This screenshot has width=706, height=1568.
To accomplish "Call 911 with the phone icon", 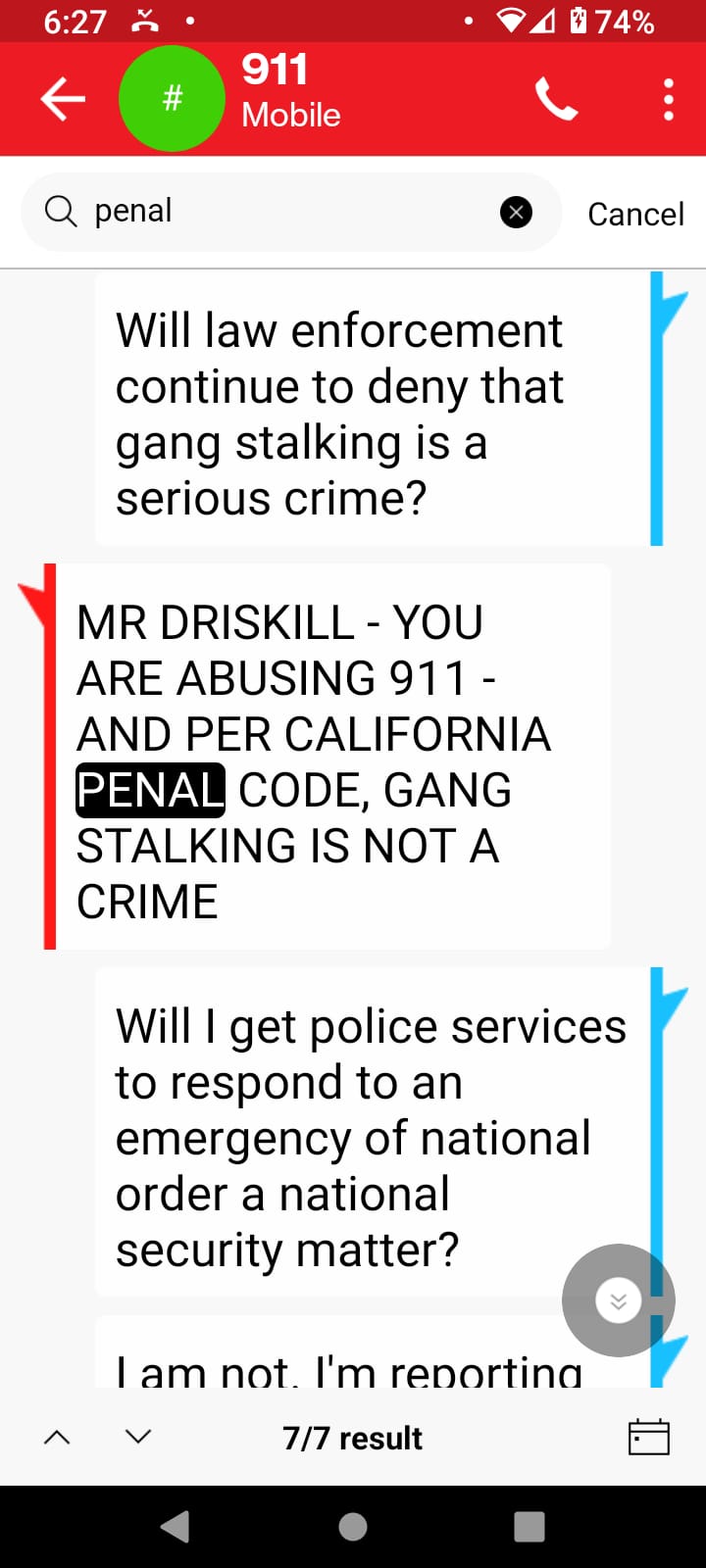I will [x=556, y=99].
